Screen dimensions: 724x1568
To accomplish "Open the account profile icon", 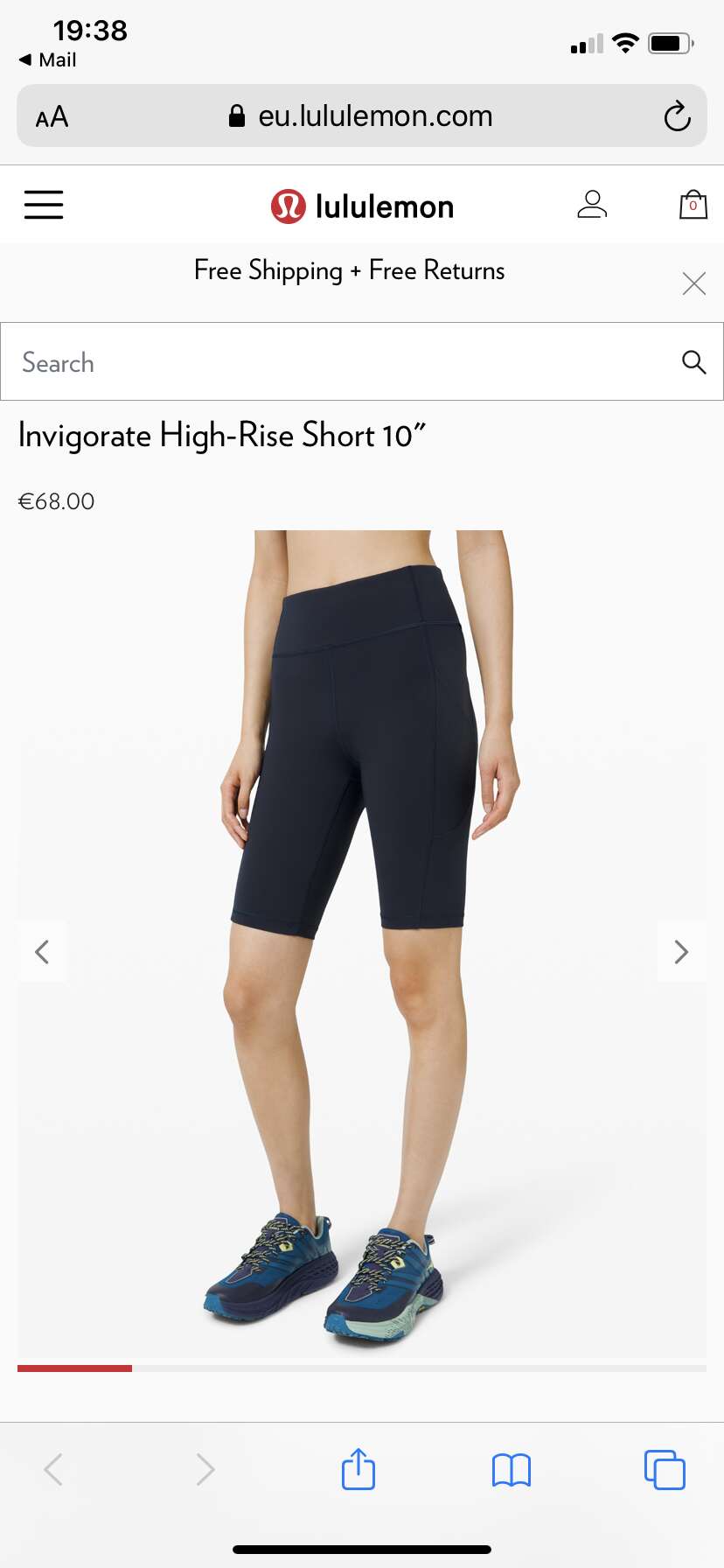I will click(x=592, y=205).
